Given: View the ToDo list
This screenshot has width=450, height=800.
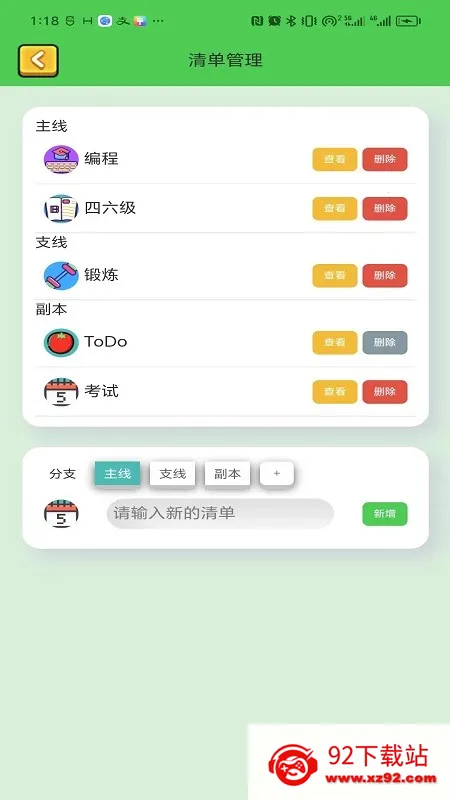Looking at the screenshot, I should (335, 342).
